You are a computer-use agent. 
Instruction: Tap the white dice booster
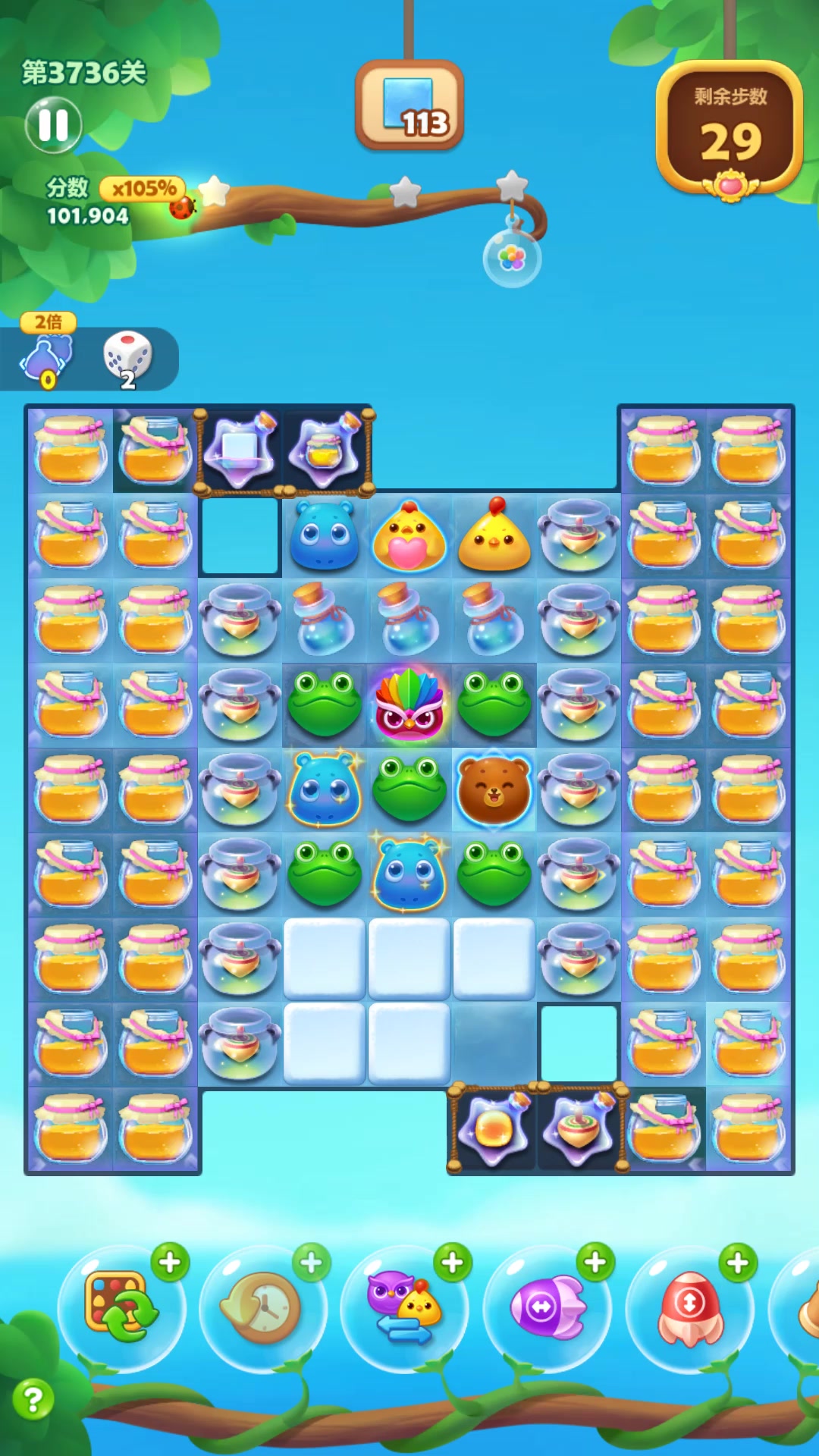(x=127, y=356)
